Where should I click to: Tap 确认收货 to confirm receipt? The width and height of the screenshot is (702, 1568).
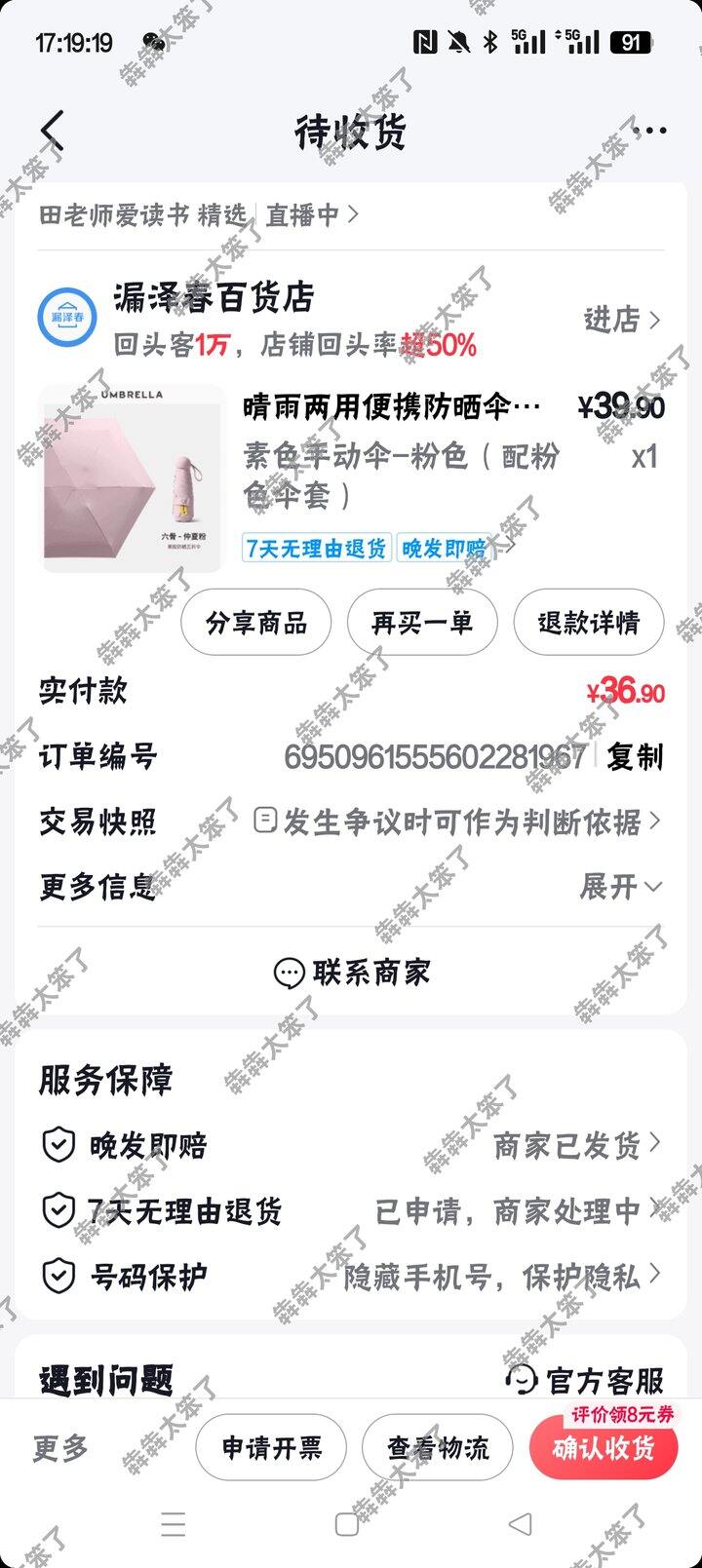click(603, 1450)
